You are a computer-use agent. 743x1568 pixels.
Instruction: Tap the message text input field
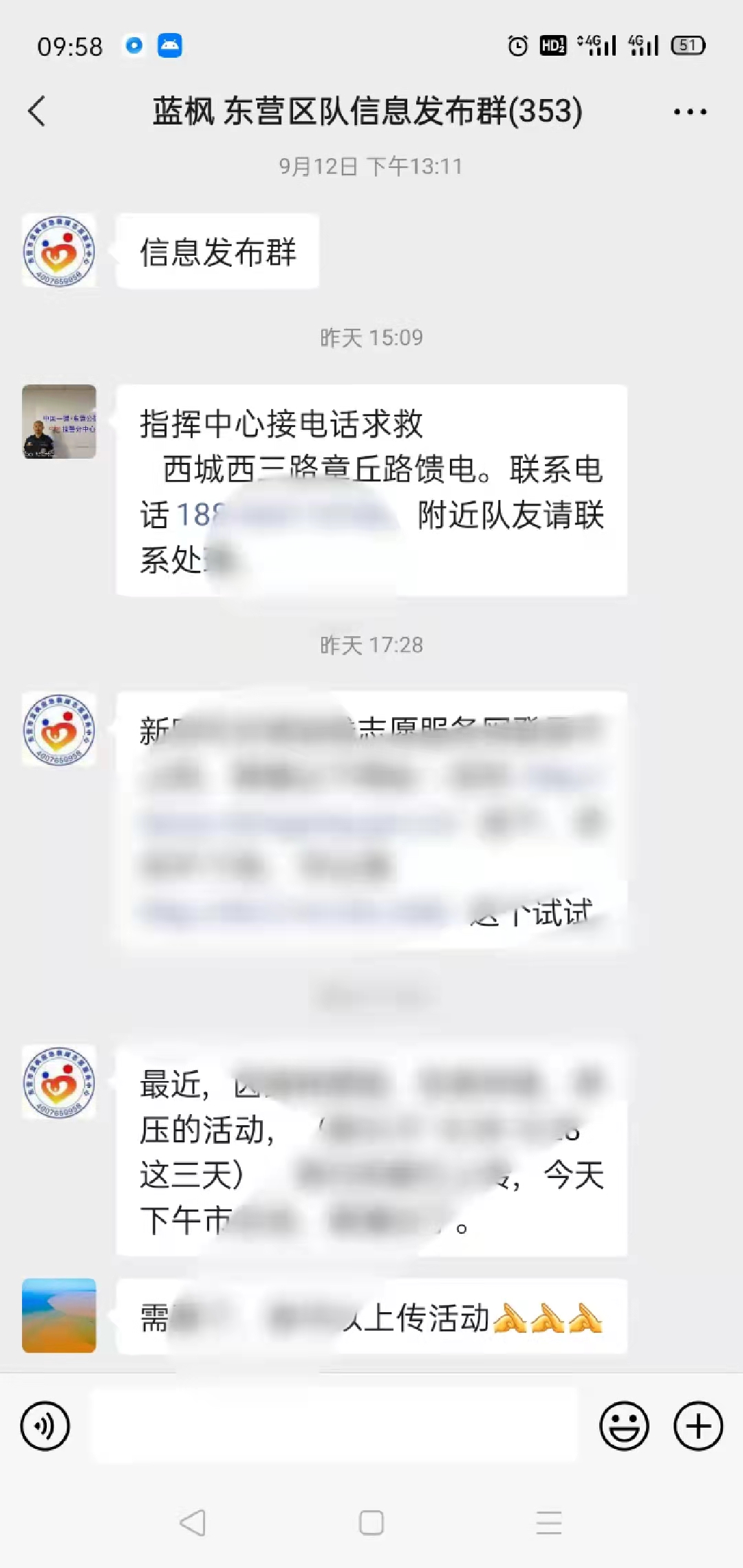pos(335,1426)
